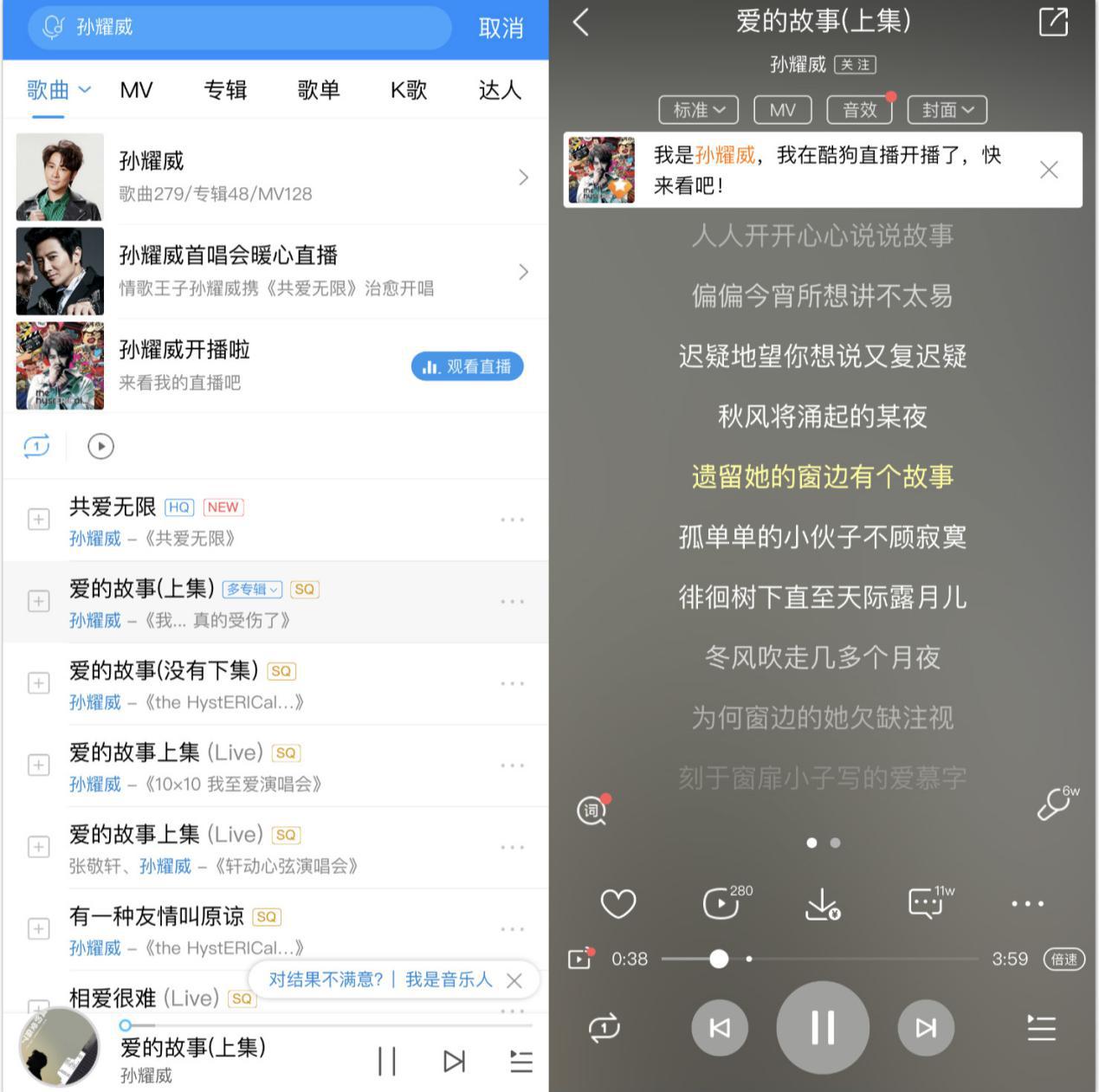Like the current song with the heart icon

[x=617, y=903]
